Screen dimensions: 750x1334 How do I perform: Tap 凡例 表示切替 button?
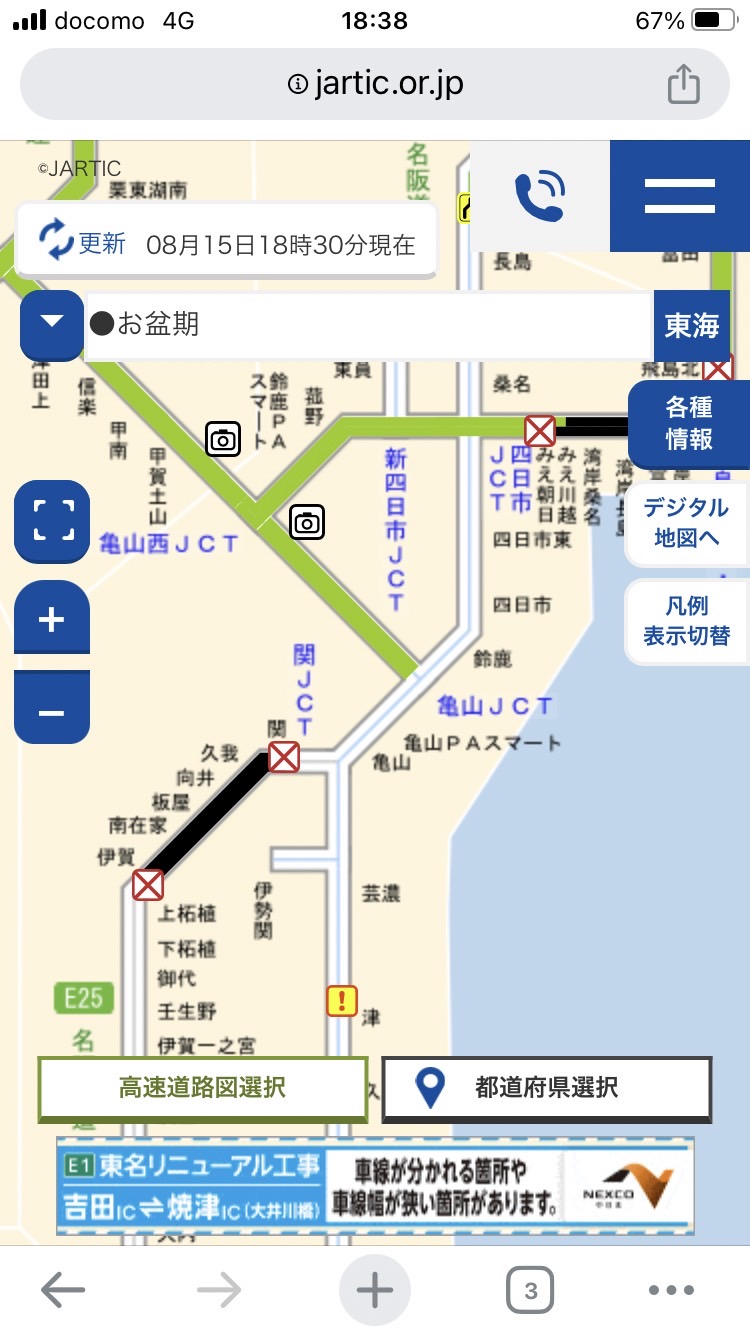686,620
